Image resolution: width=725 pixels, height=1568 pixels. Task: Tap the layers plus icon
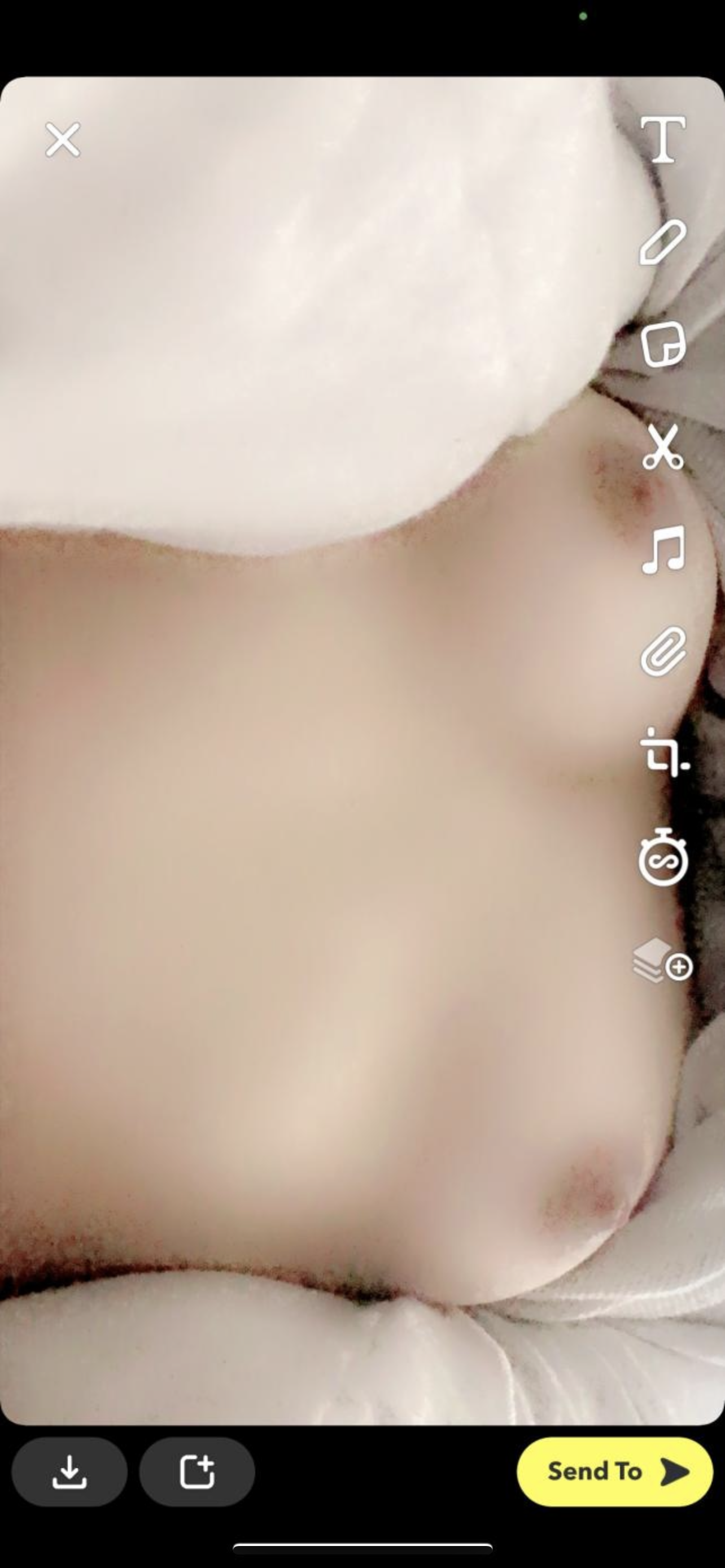[662, 962]
